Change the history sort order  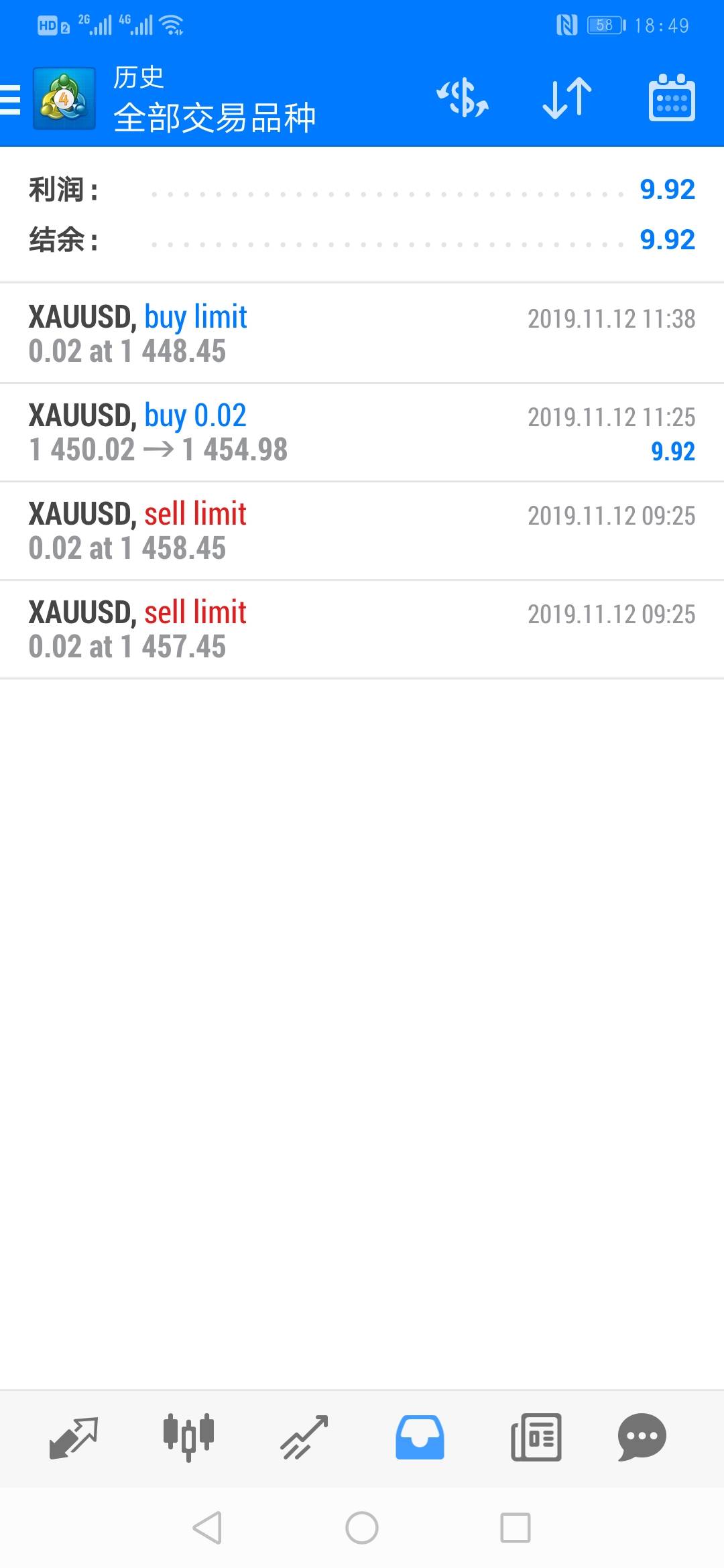click(x=566, y=99)
